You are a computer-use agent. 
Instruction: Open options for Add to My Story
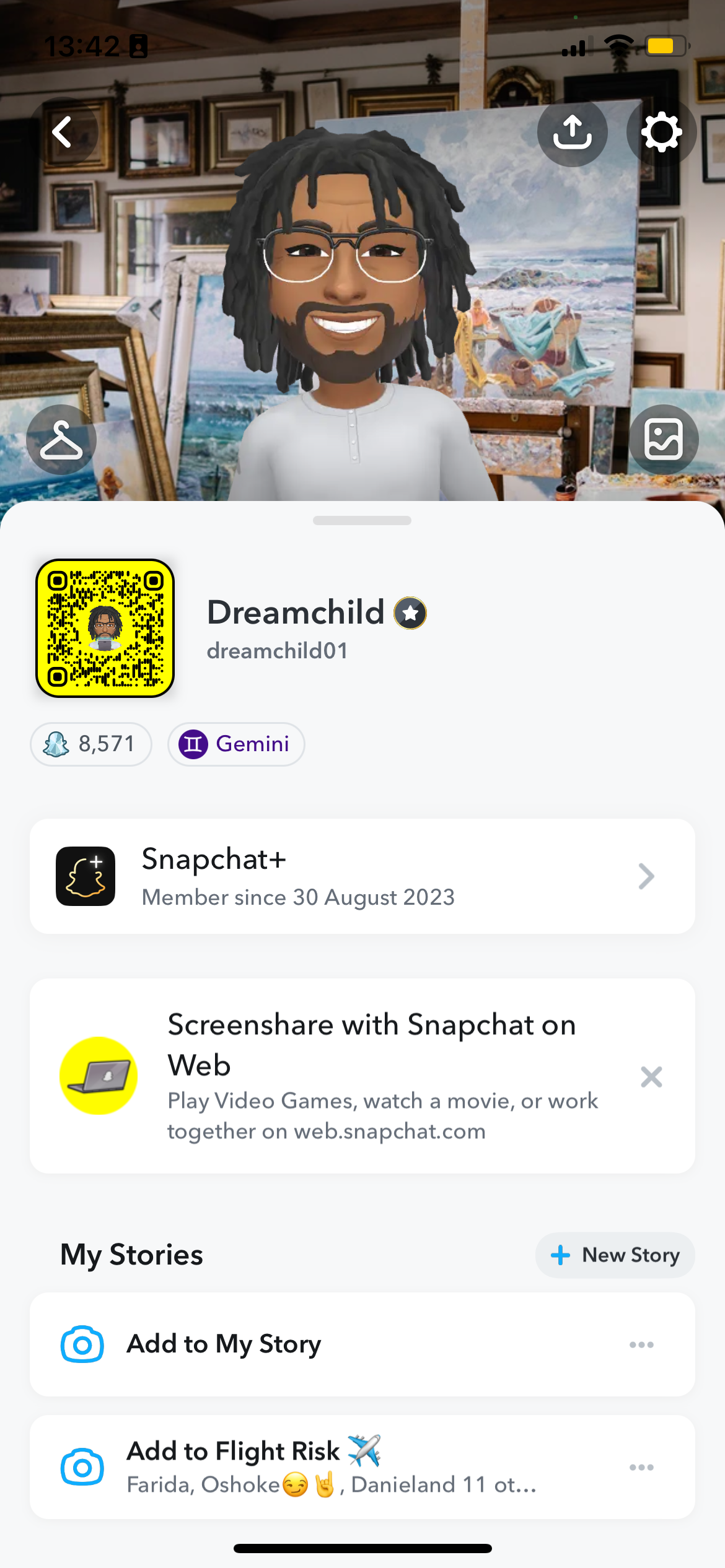pyautogui.click(x=641, y=1344)
